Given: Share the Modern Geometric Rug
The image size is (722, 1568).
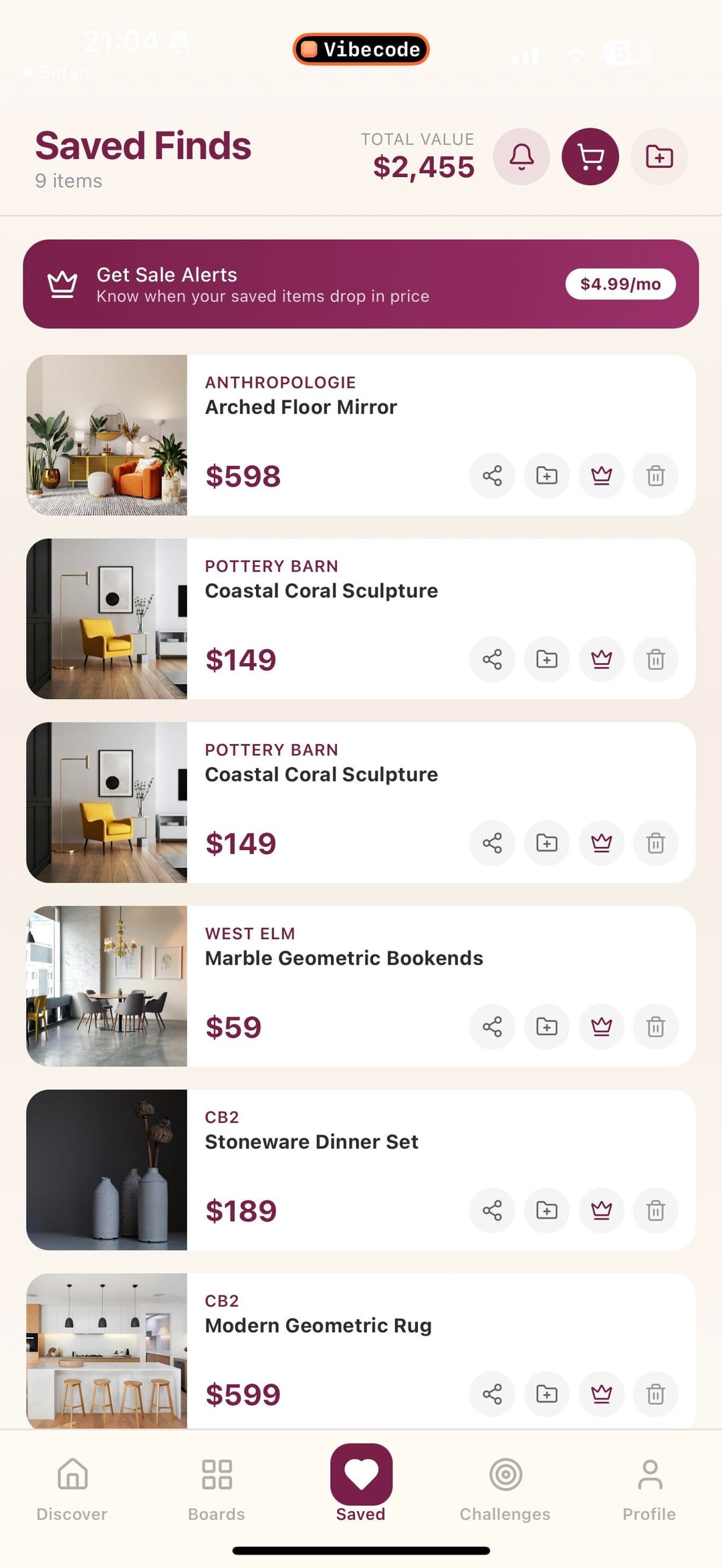Looking at the screenshot, I should (x=492, y=1394).
